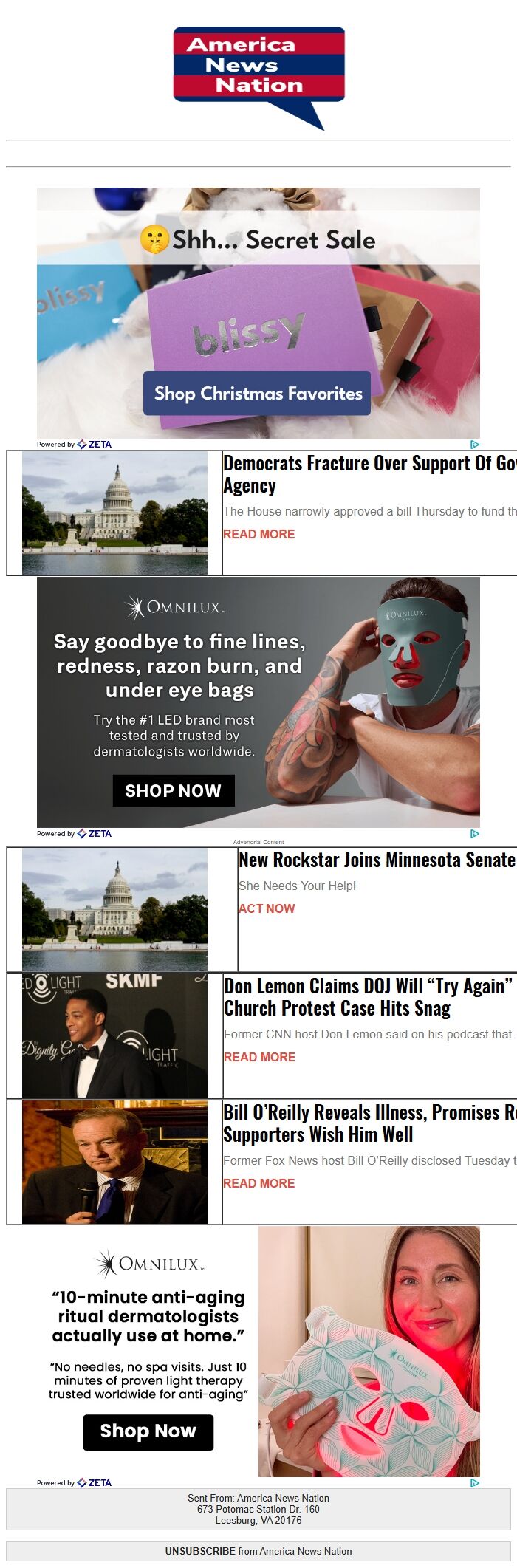Read more about Democrats fracture article
Image resolution: width=517 pixels, height=1568 pixels.
coord(259,534)
